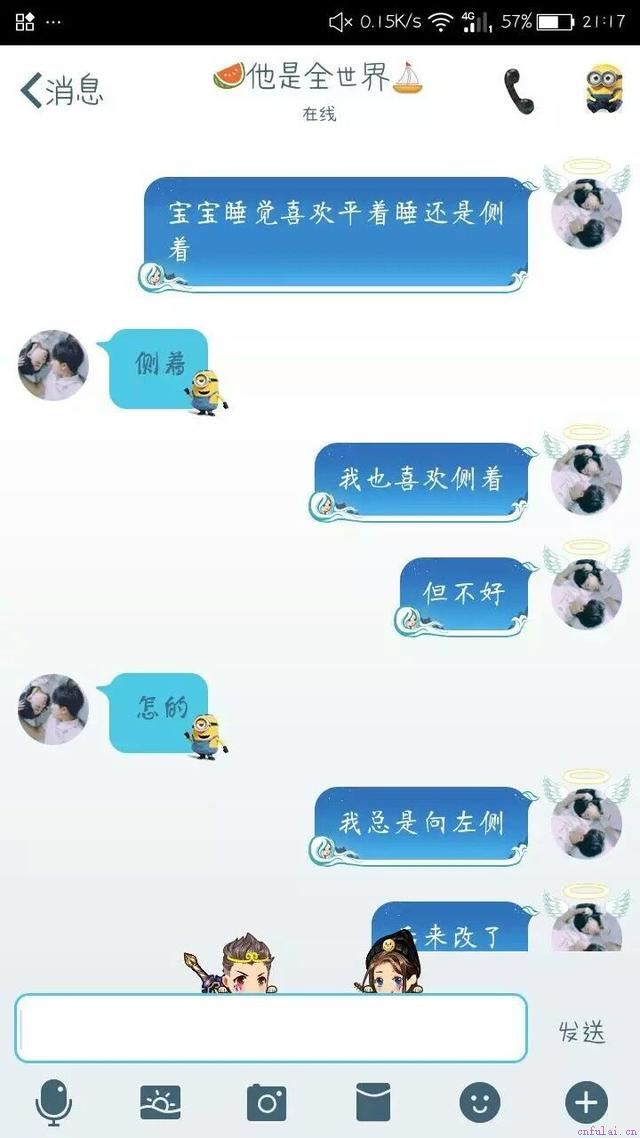The height and width of the screenshot is (1138, 640).
Task: Expand more options with the plus icon
Action: pos(586,1102)
